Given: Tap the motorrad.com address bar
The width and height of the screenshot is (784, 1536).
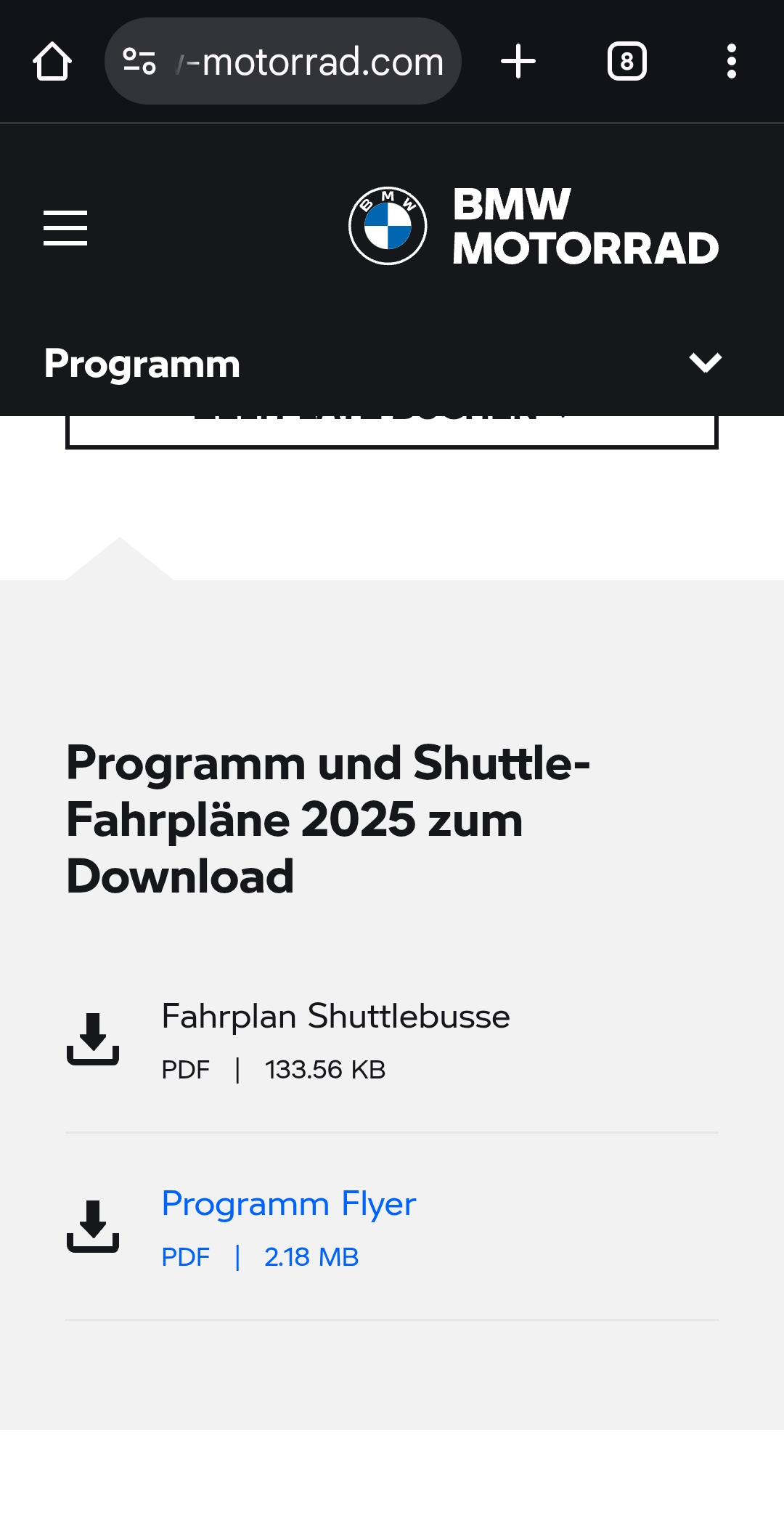Looking at the screenshot, I should point(283,62).
